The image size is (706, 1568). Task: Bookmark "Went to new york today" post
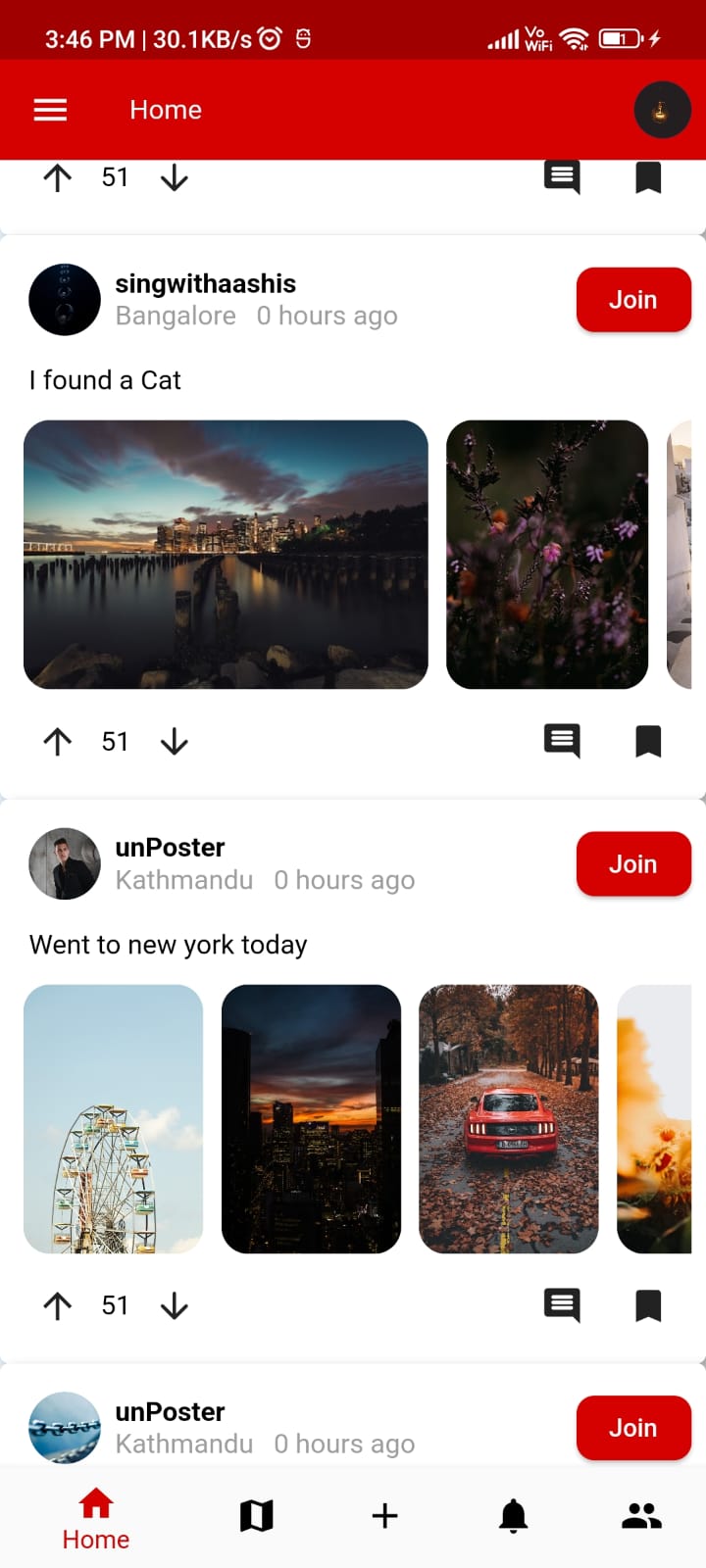coord(648,1305)
